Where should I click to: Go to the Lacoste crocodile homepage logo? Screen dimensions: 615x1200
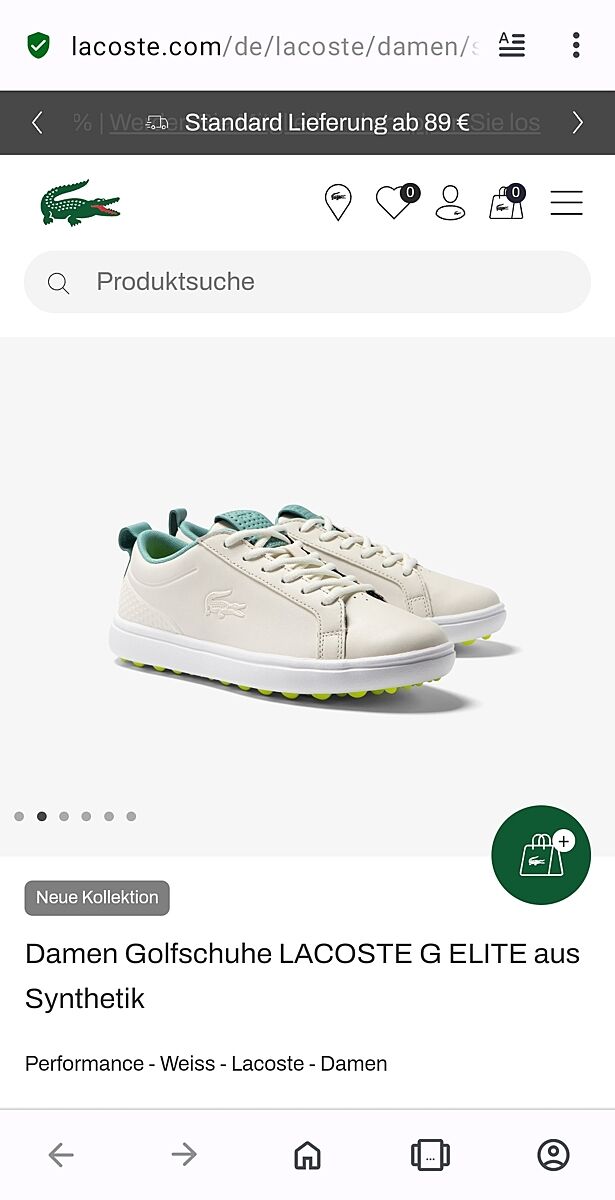[x=80, y=202]
